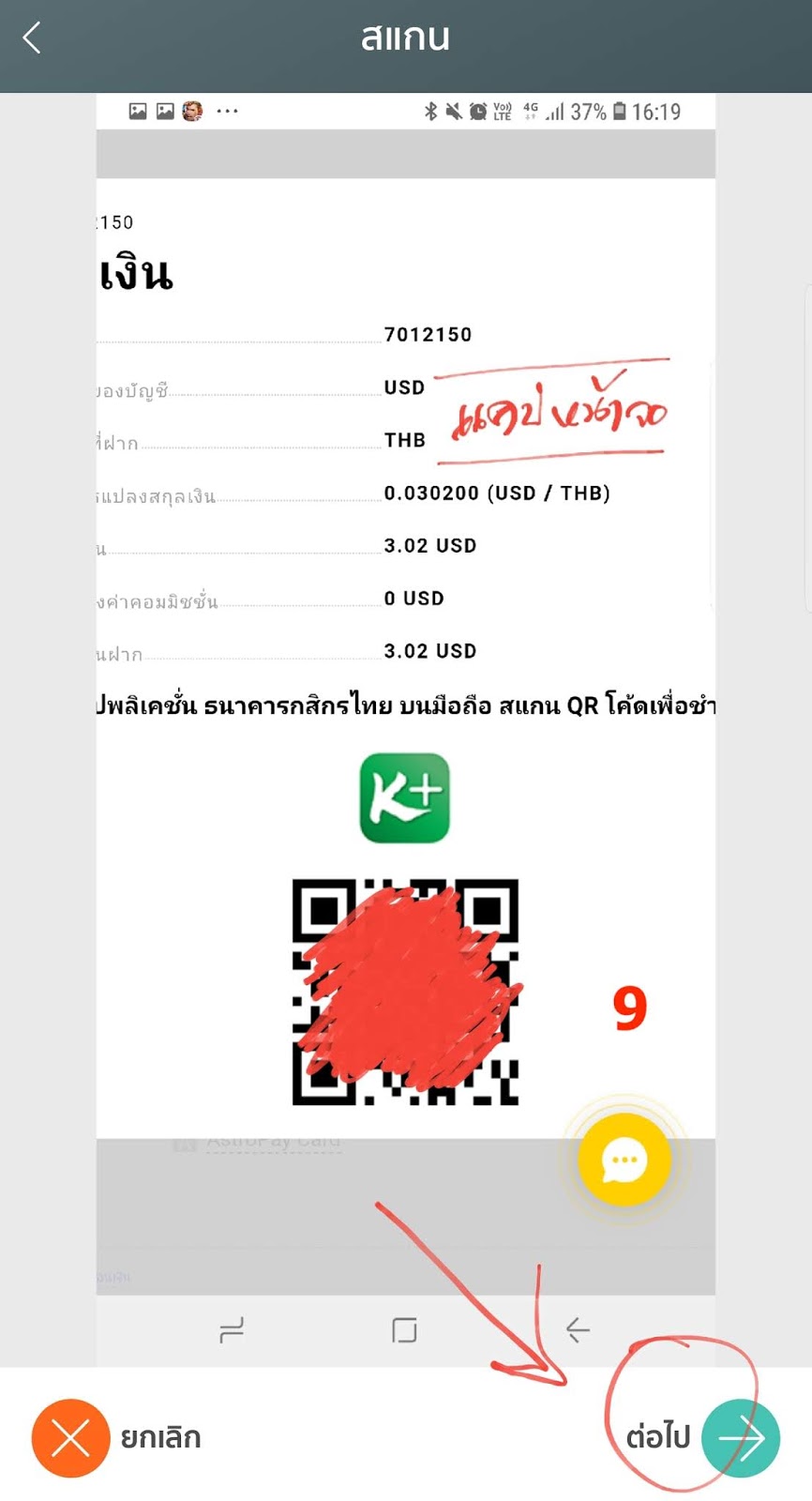Open the ellipsis more-options menu

tap(226, 111)
